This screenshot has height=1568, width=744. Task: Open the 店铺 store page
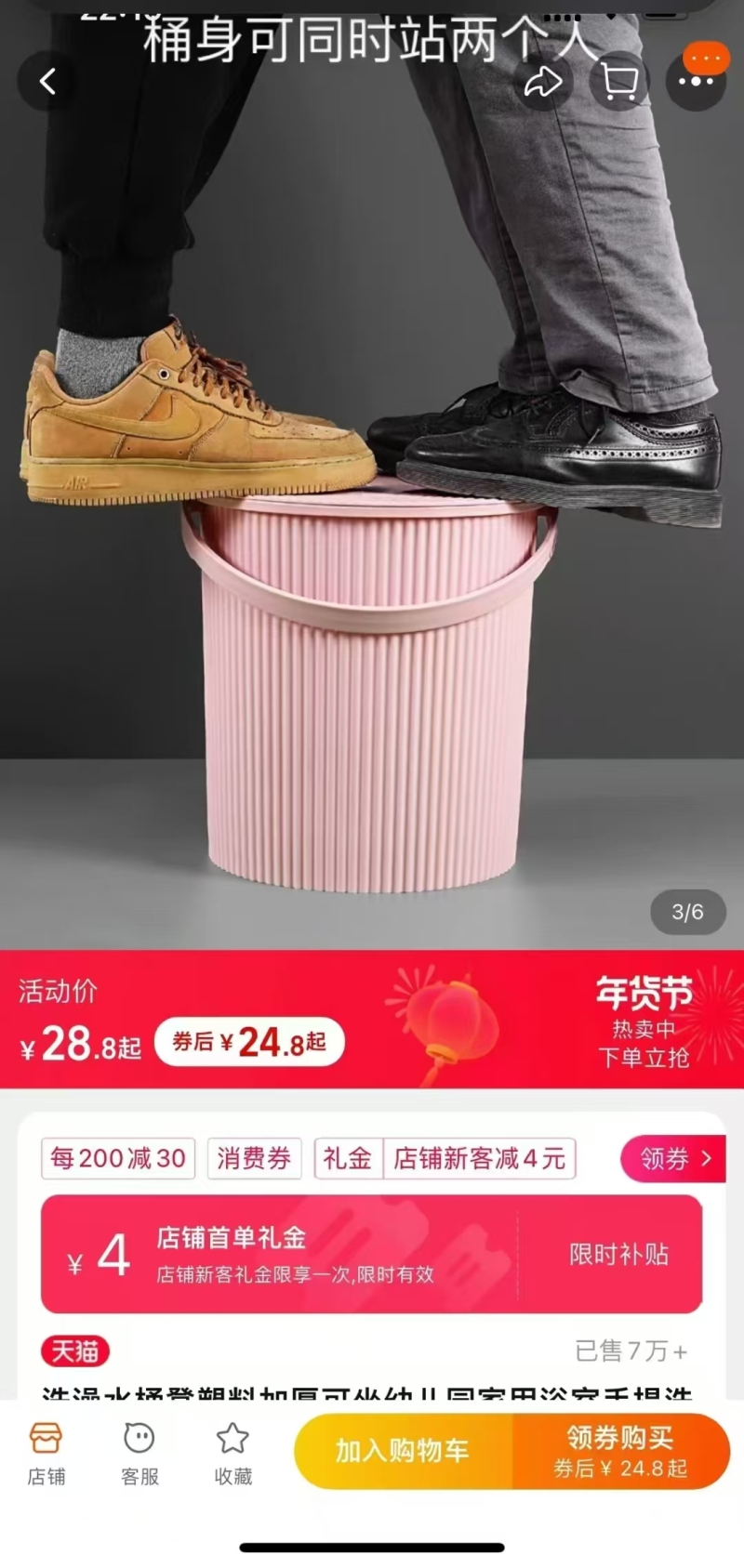click(46, 1453)
